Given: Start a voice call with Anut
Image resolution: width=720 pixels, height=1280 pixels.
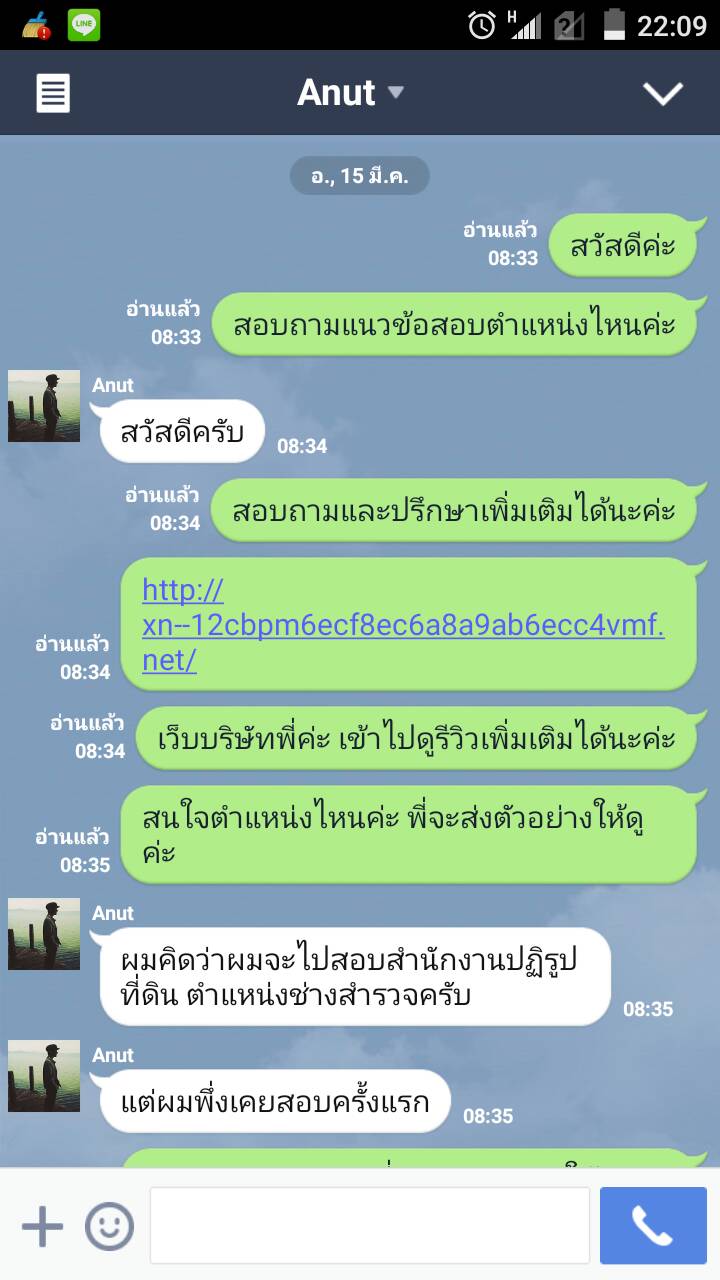Looking at the screenshot, I should pyautogui.click(x=652, y=1226).
